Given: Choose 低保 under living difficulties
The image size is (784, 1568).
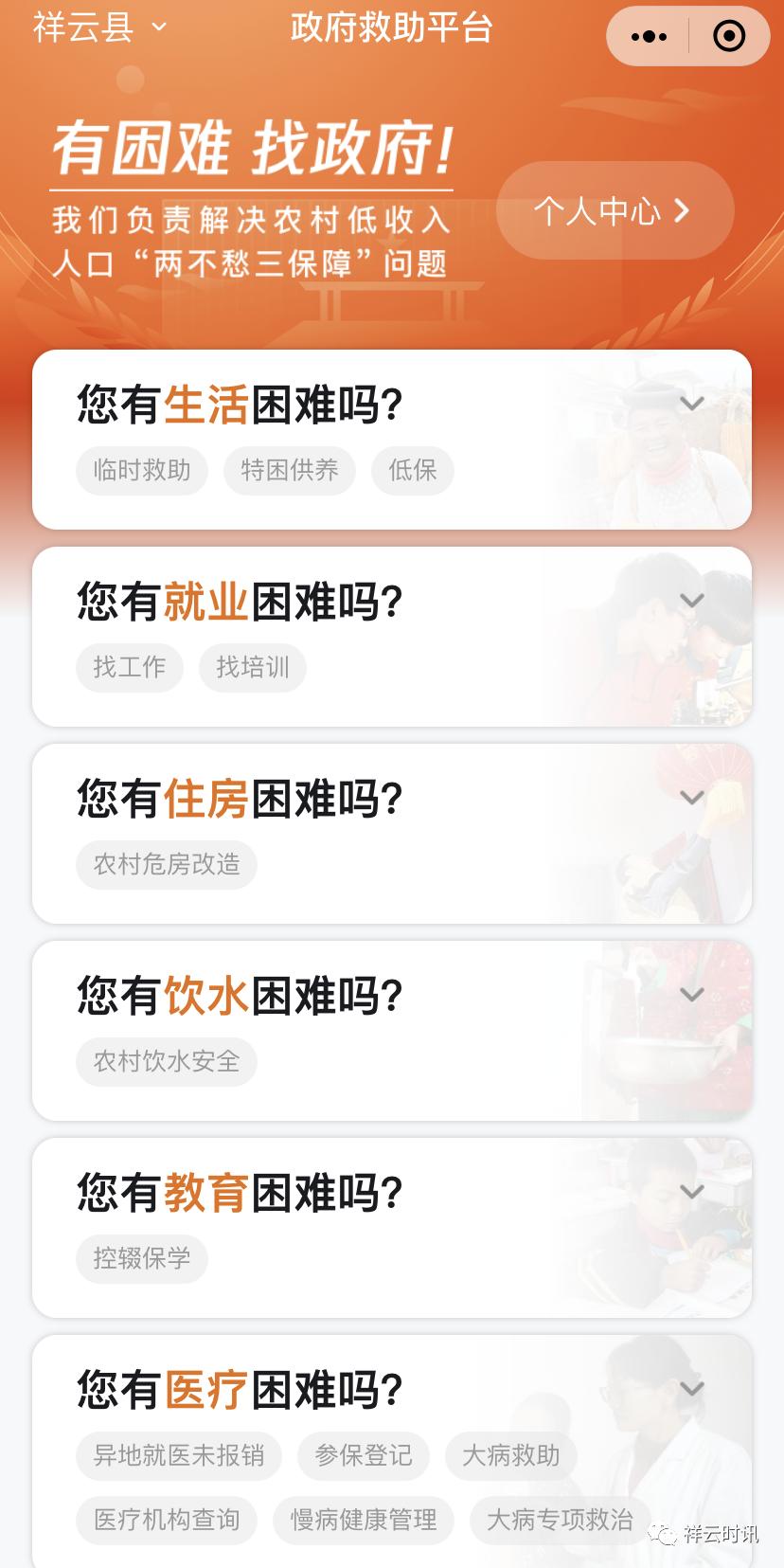Looking at the screenshot, I should coord(412,470).
